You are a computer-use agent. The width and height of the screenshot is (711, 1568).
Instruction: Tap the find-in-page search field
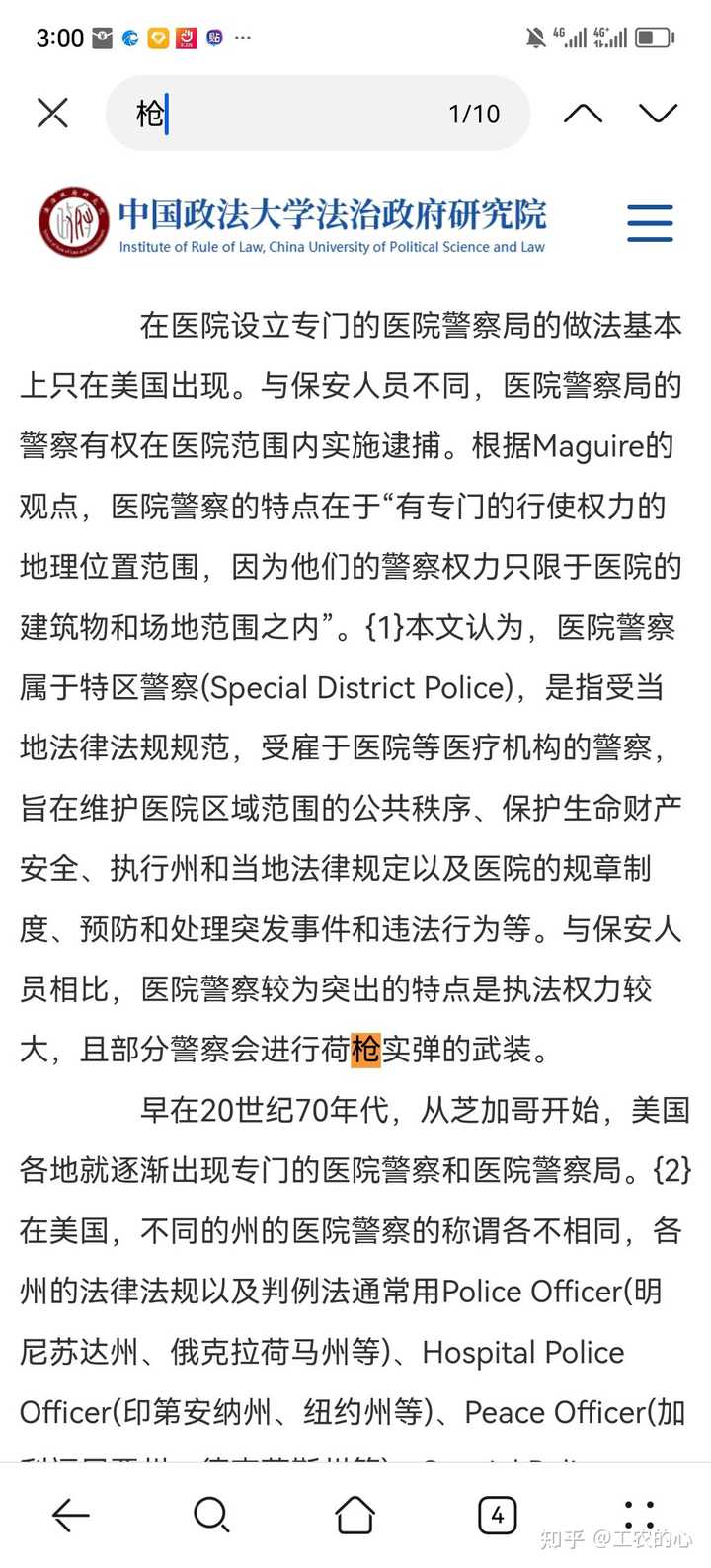point(318,114)
